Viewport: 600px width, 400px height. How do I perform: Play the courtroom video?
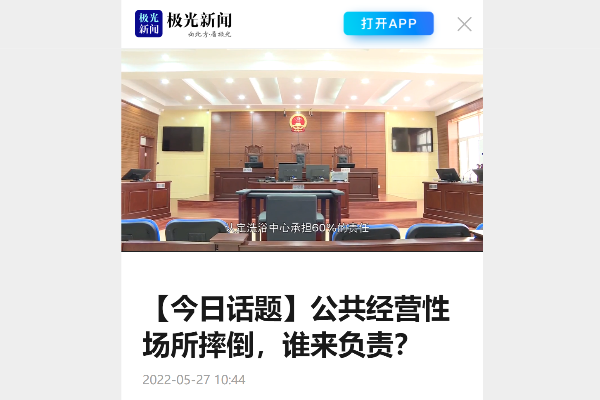point(302,150)
